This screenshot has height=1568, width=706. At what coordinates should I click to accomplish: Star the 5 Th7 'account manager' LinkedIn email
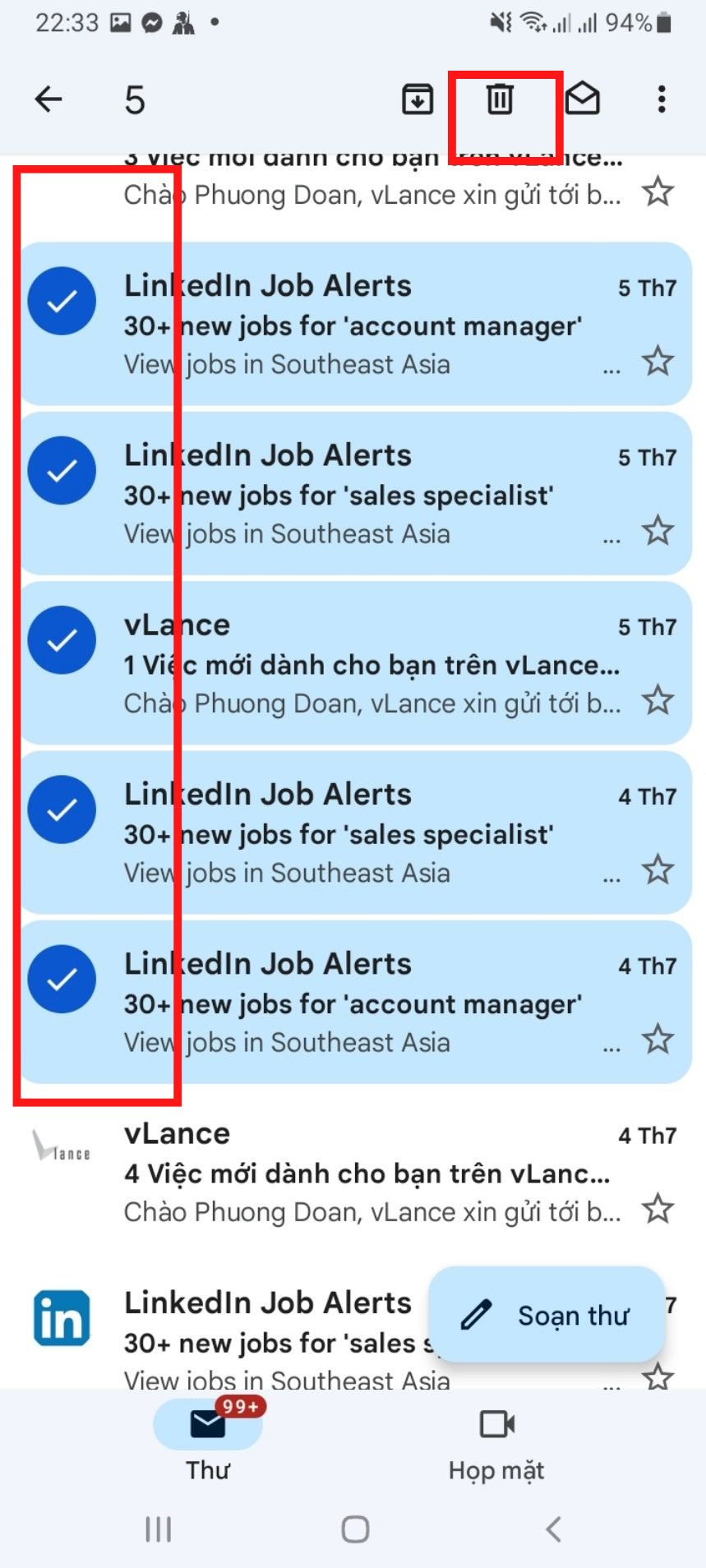click(x=658, y=362)
